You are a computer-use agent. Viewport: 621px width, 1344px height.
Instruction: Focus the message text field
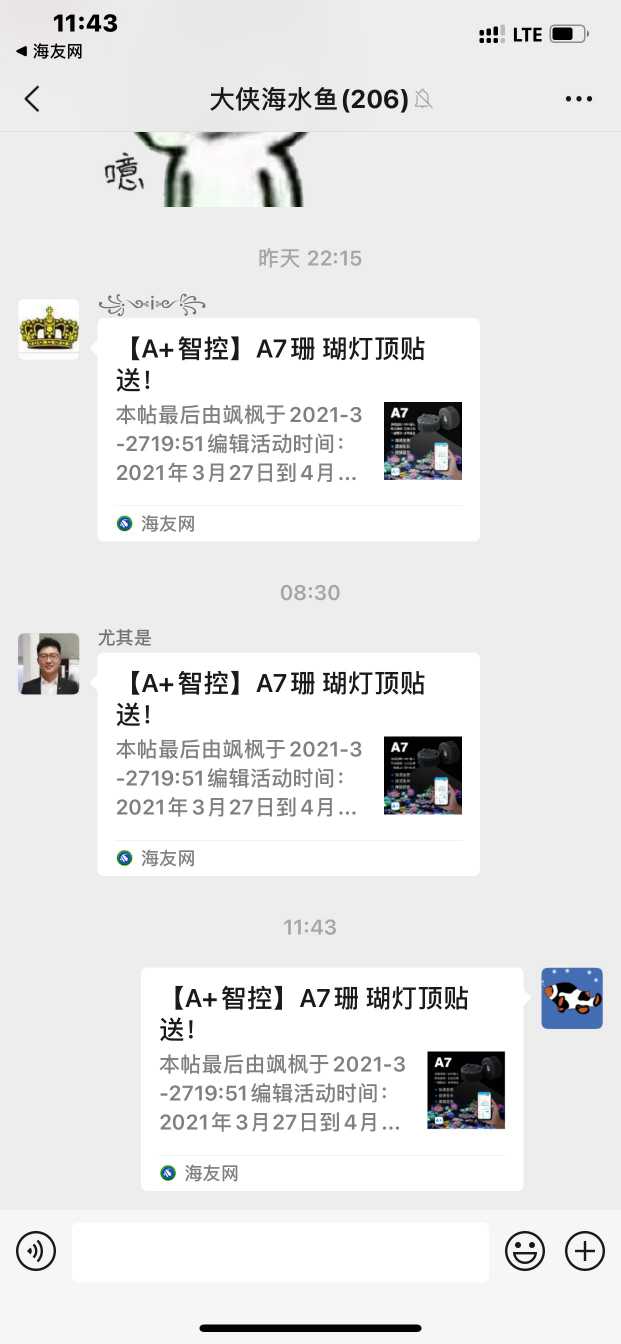(x=280, y=1251)
